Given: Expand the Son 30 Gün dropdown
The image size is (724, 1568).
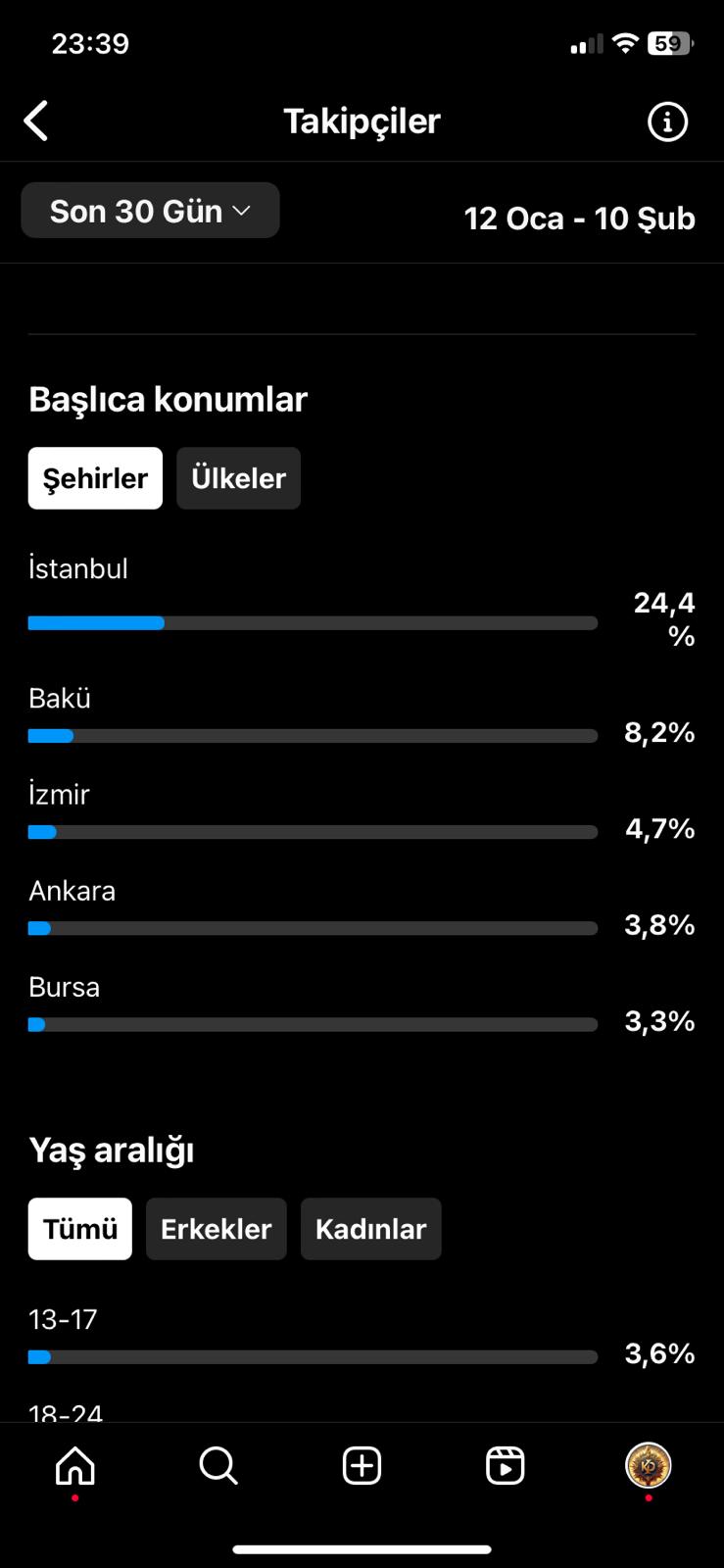Looking at the screenshot, I should (150, 211).
